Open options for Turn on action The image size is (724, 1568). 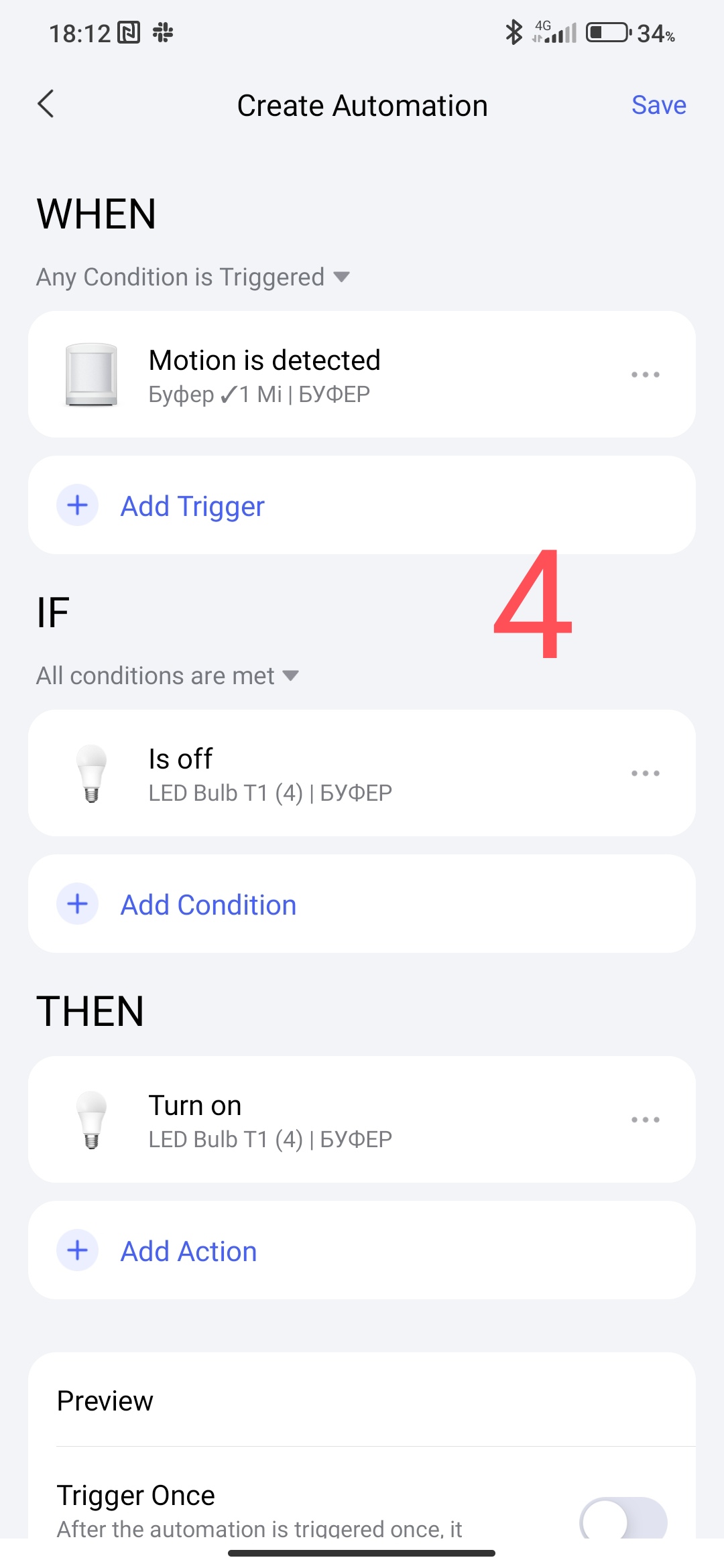645,1120
